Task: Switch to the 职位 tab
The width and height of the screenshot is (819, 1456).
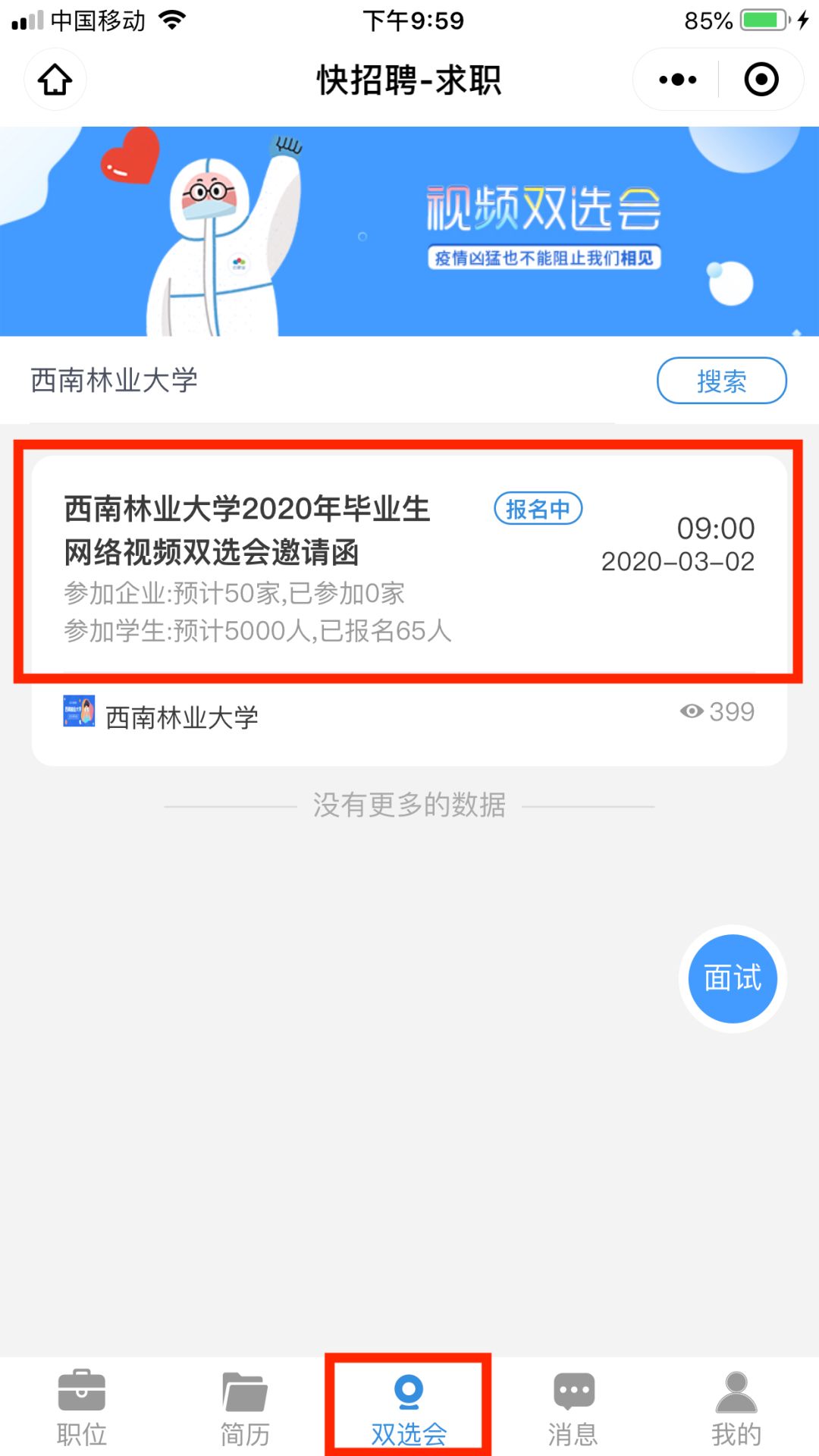Action: pos(82,1409)
